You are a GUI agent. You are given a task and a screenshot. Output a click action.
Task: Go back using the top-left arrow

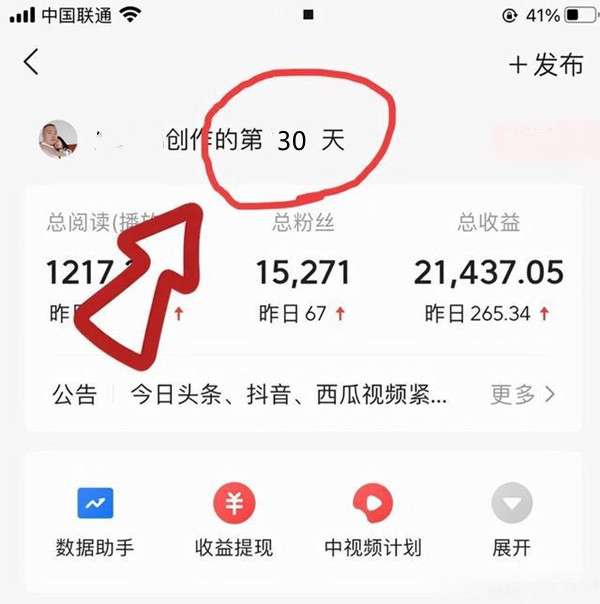(x=31, y=62)
